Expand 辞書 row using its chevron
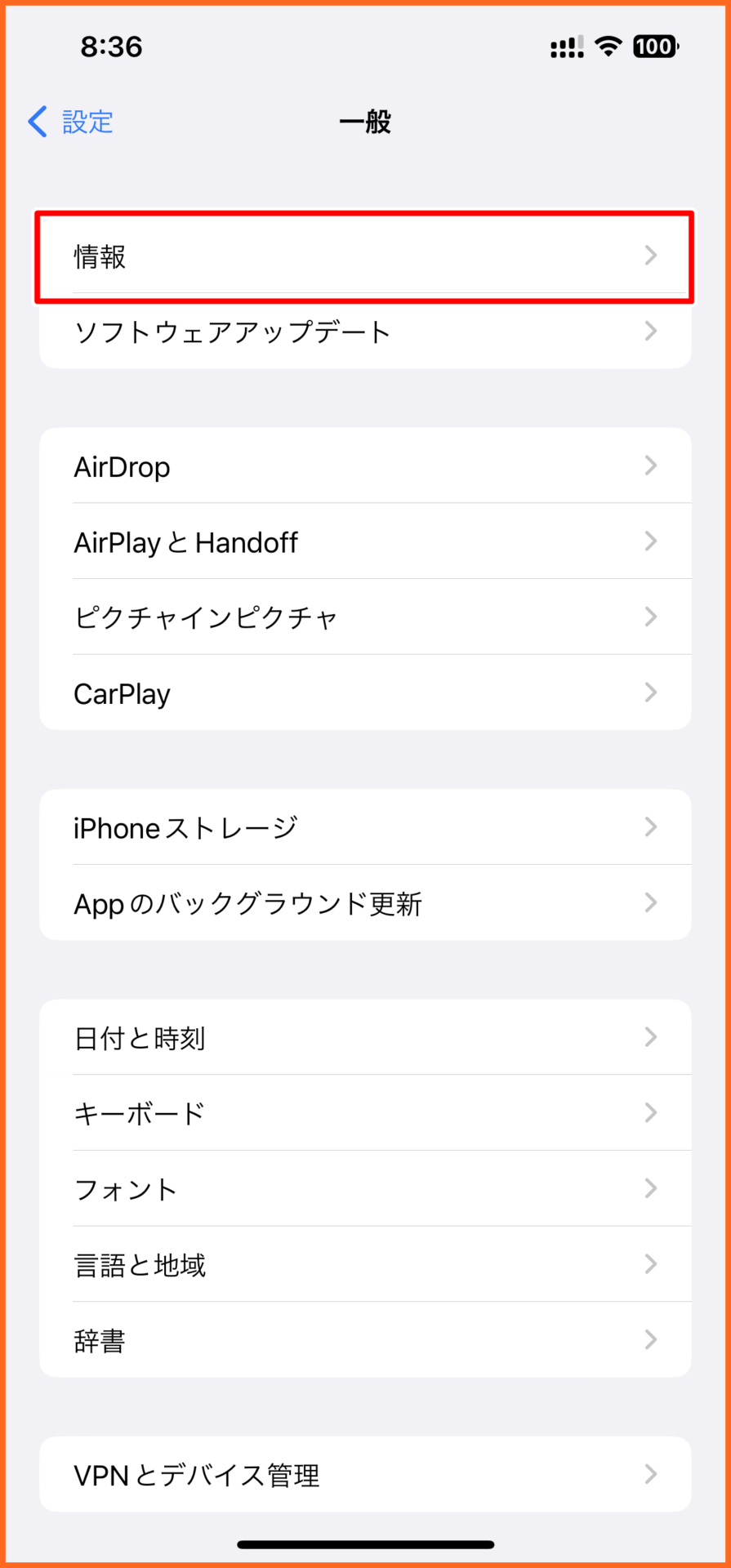 pyautogui.click(x=650, y=1339)
